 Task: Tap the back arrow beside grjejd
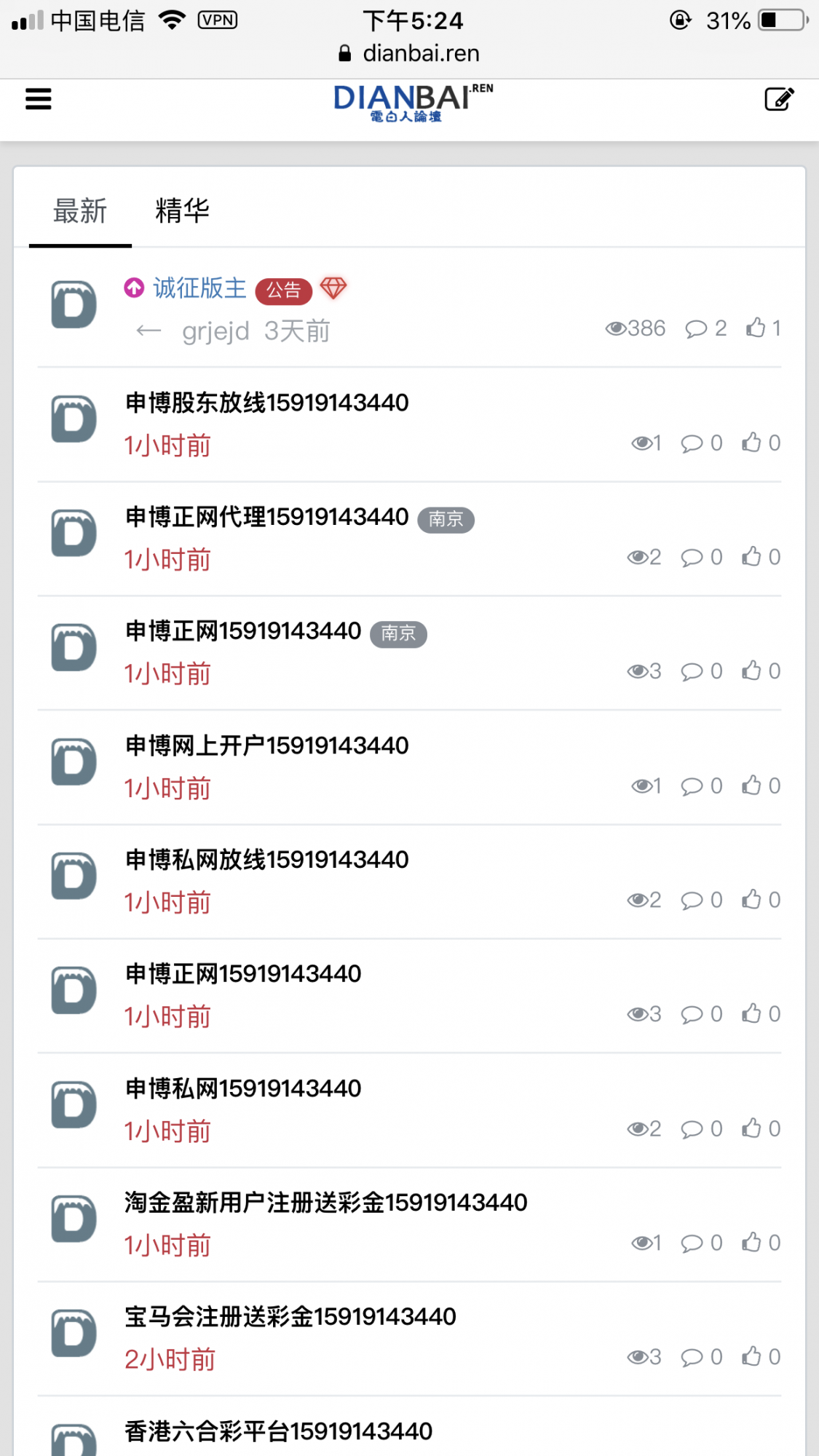(x=147, y=330)
